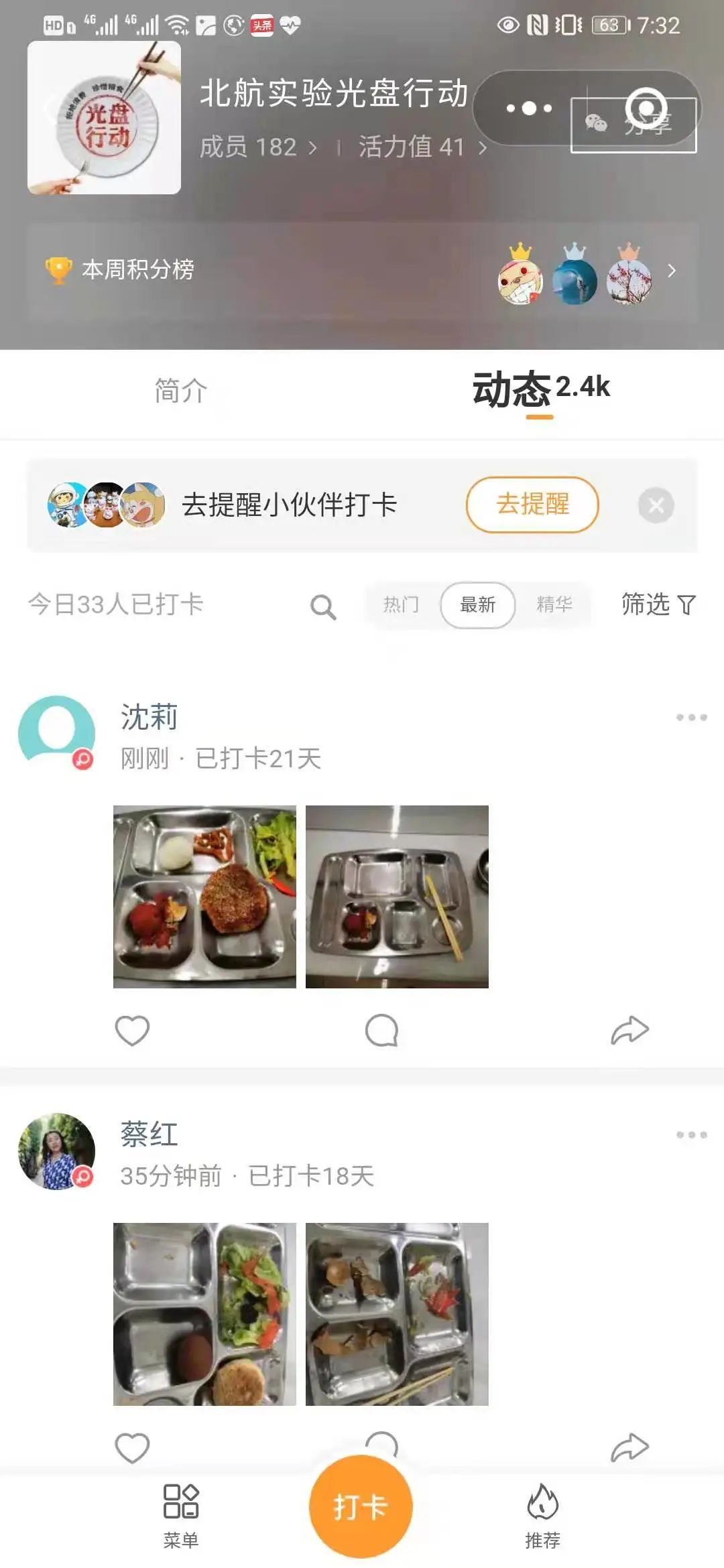Open more options on 沈莉's post
This screenshot has height=1568, width=724.
tap(691, 718)
